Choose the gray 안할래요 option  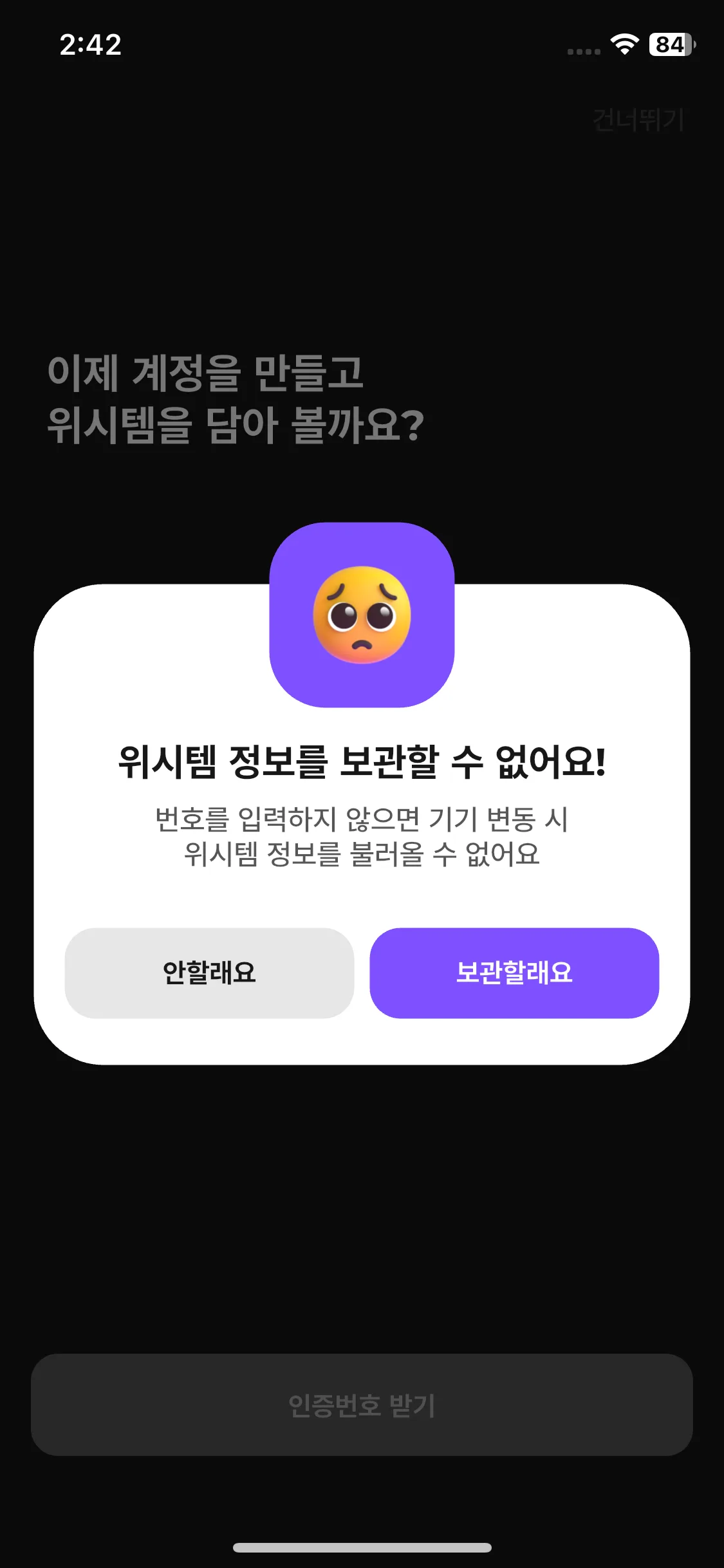[209, 975]
